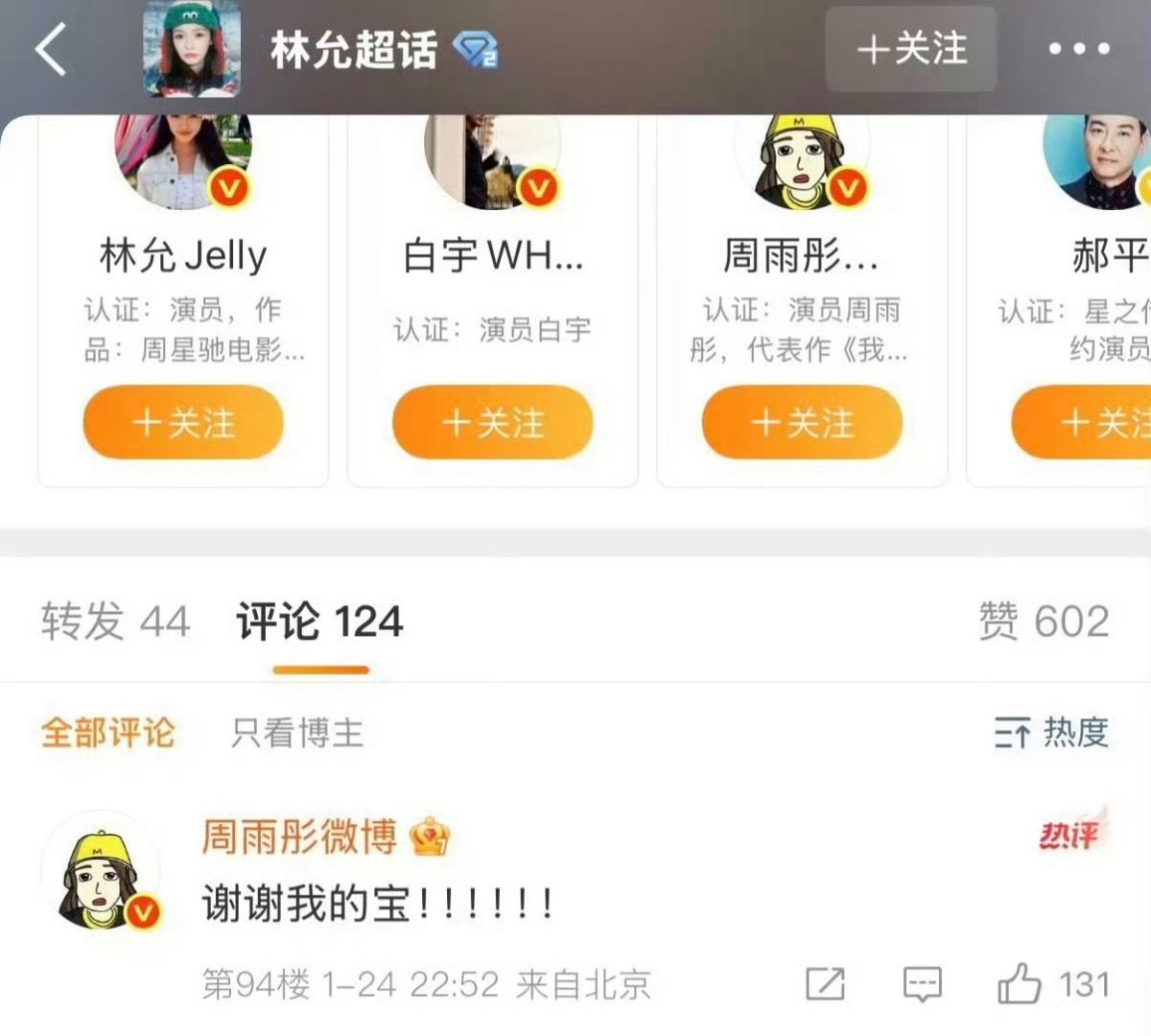Viewport: 1151px width, 1036px height.
Task: Go back using the top-left arrow
Action: point(52,50)
